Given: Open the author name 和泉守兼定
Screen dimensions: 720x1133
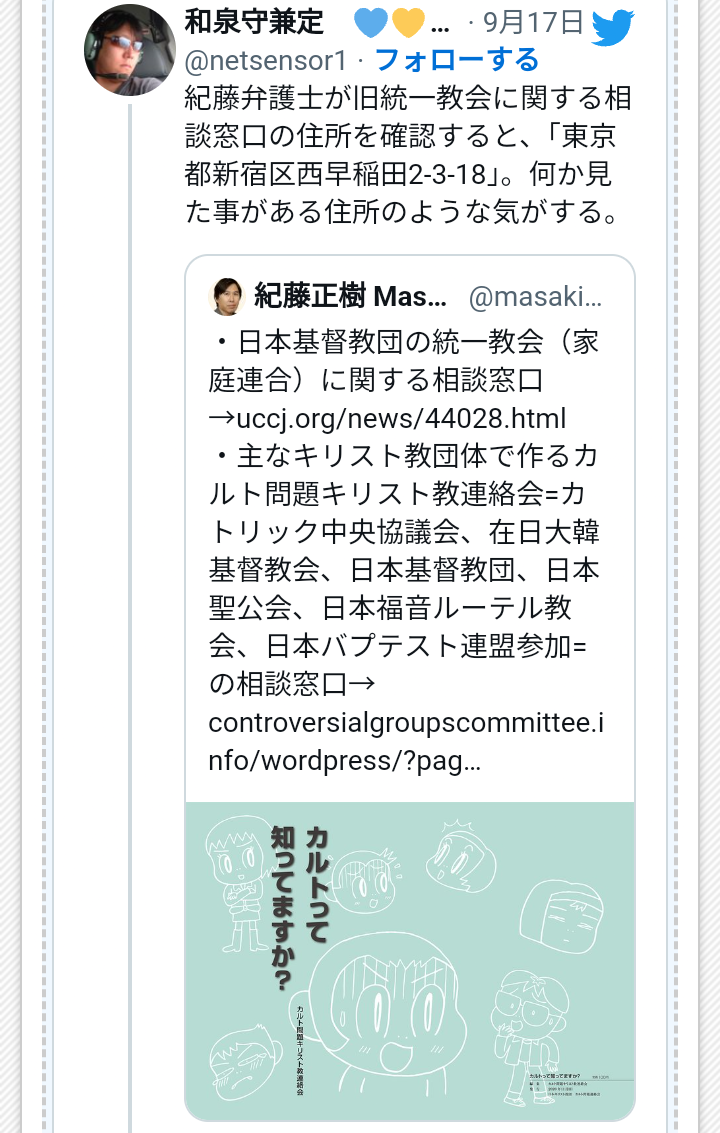Looking at the screenshot, I should [x=254, y=22].
